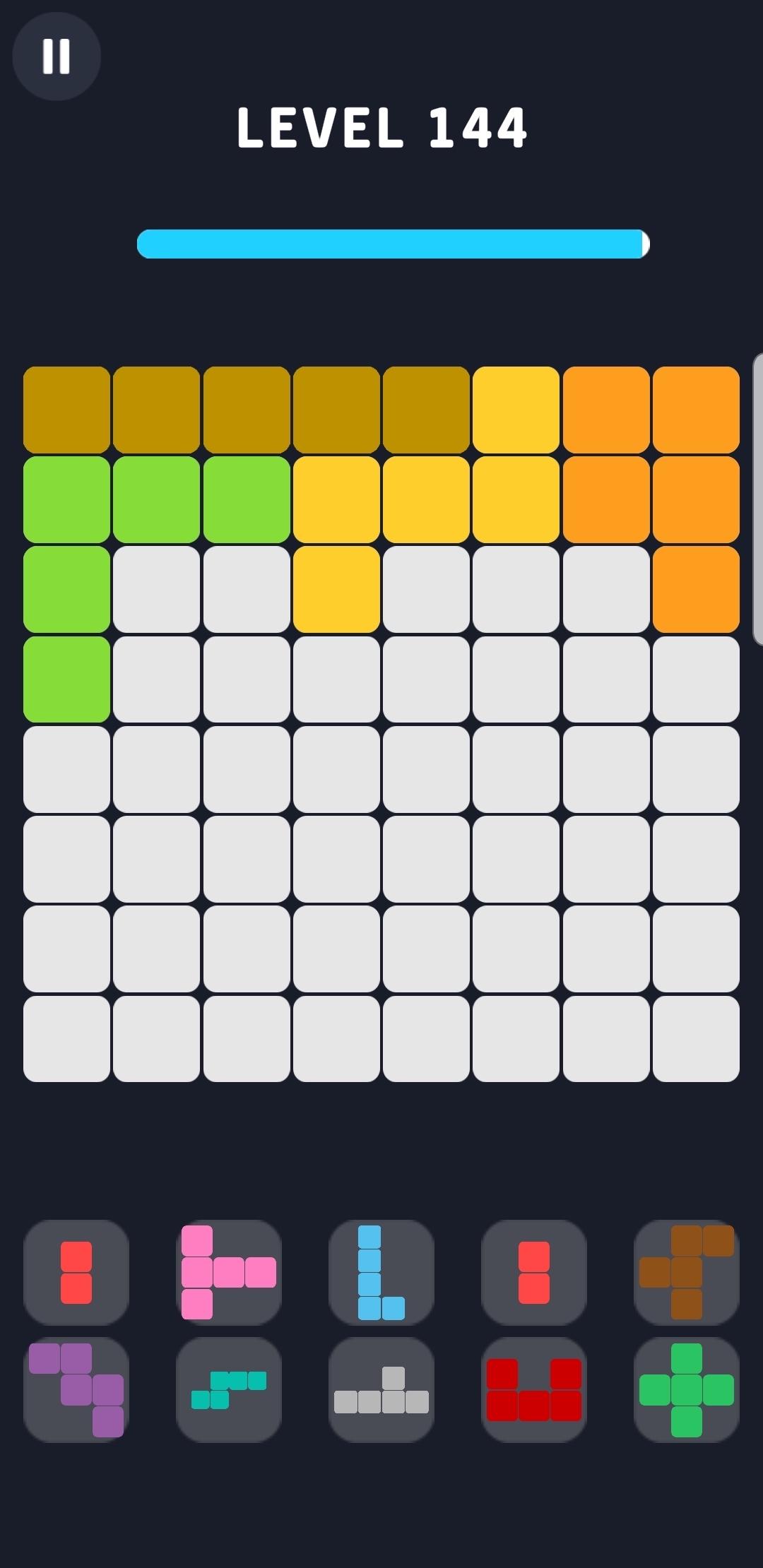Pause the game

click(57, 56)
